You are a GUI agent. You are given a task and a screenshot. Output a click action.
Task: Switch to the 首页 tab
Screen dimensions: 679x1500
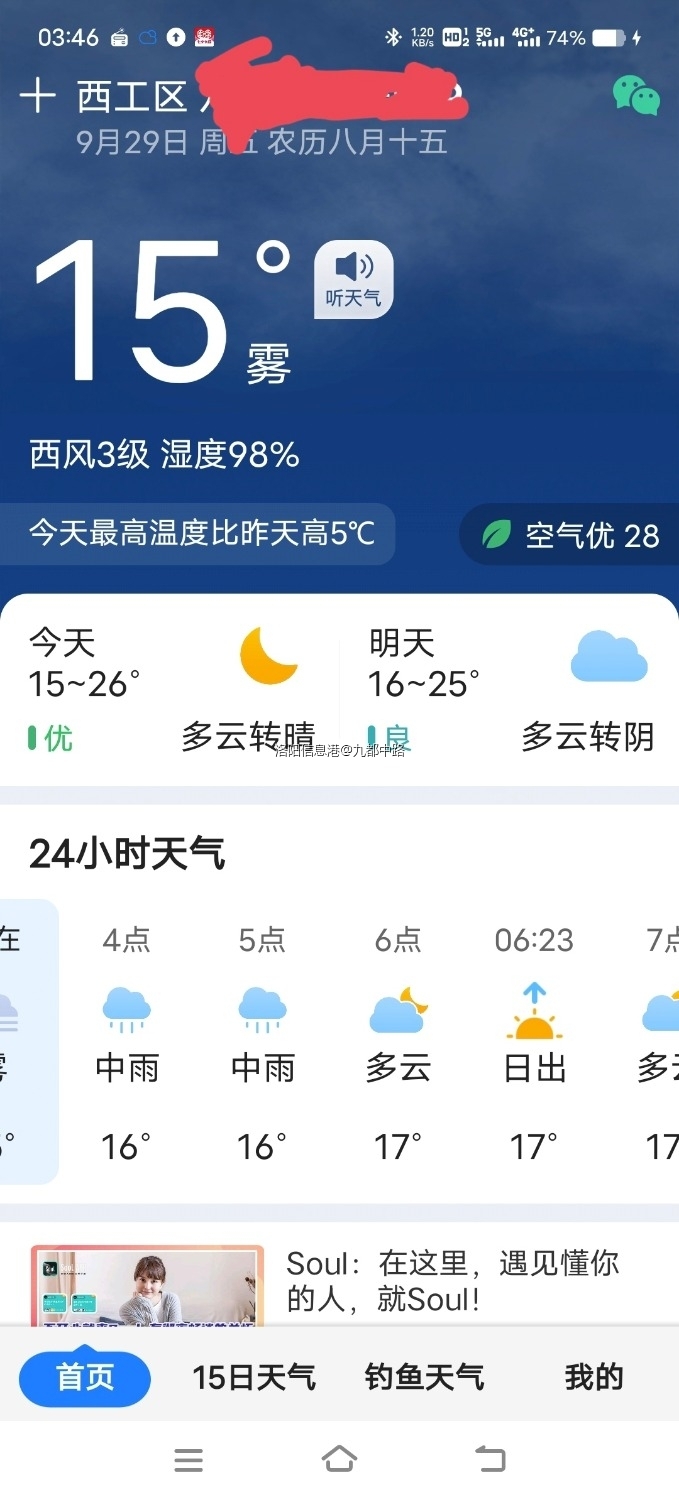pos(85,1377)
